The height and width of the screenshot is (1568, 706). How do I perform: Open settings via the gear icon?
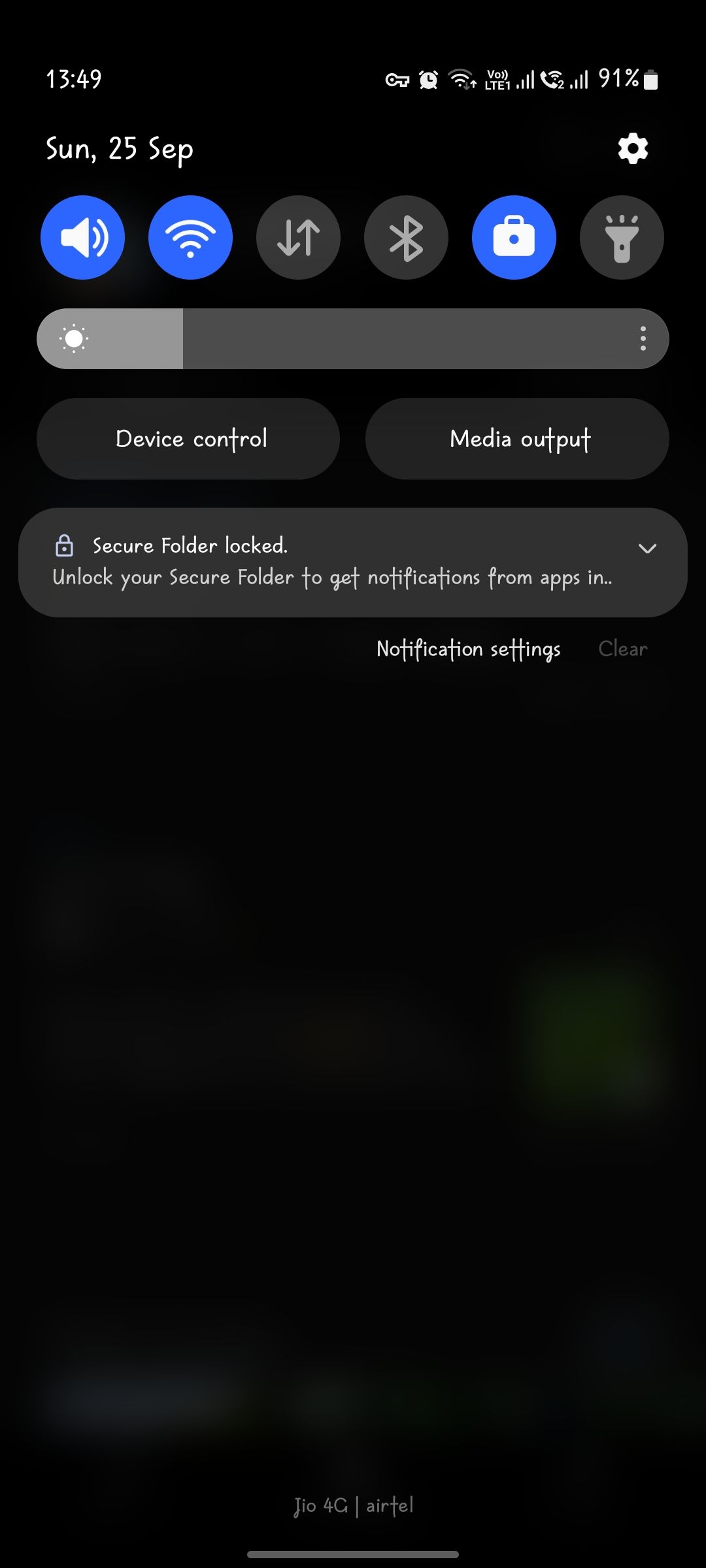pos(633,149)
